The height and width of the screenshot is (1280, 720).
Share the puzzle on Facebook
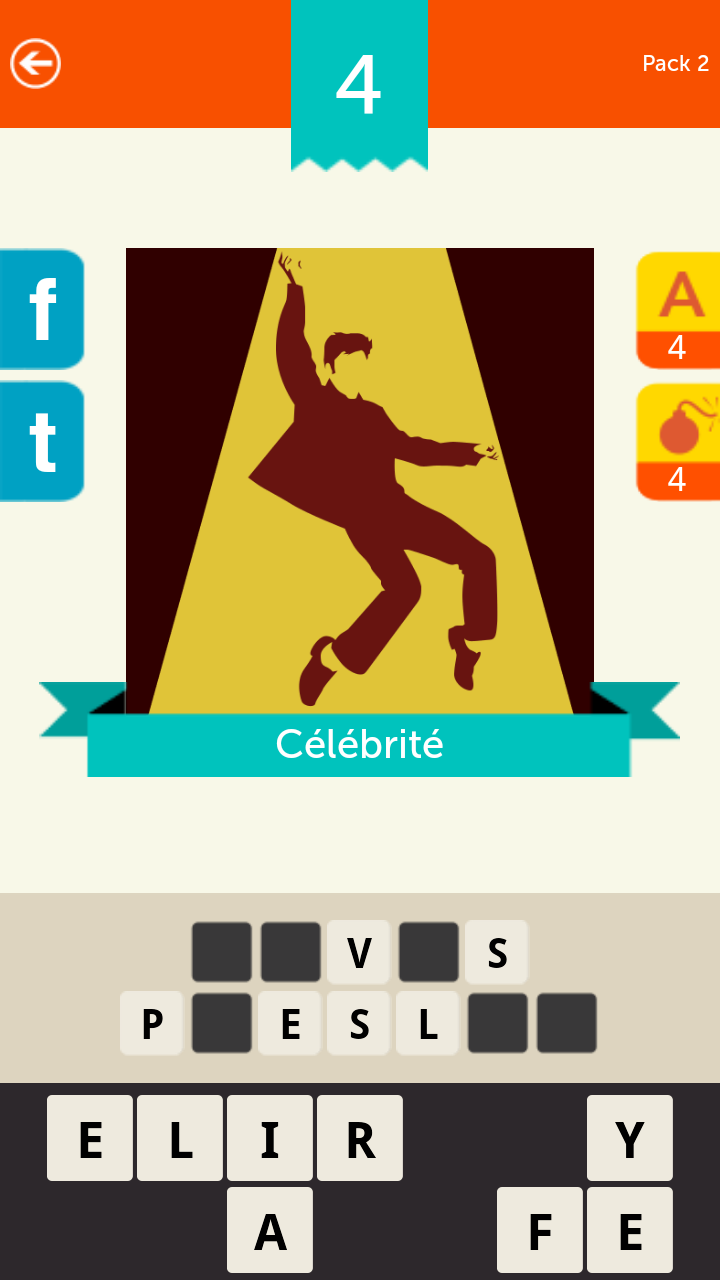point(41,309)
